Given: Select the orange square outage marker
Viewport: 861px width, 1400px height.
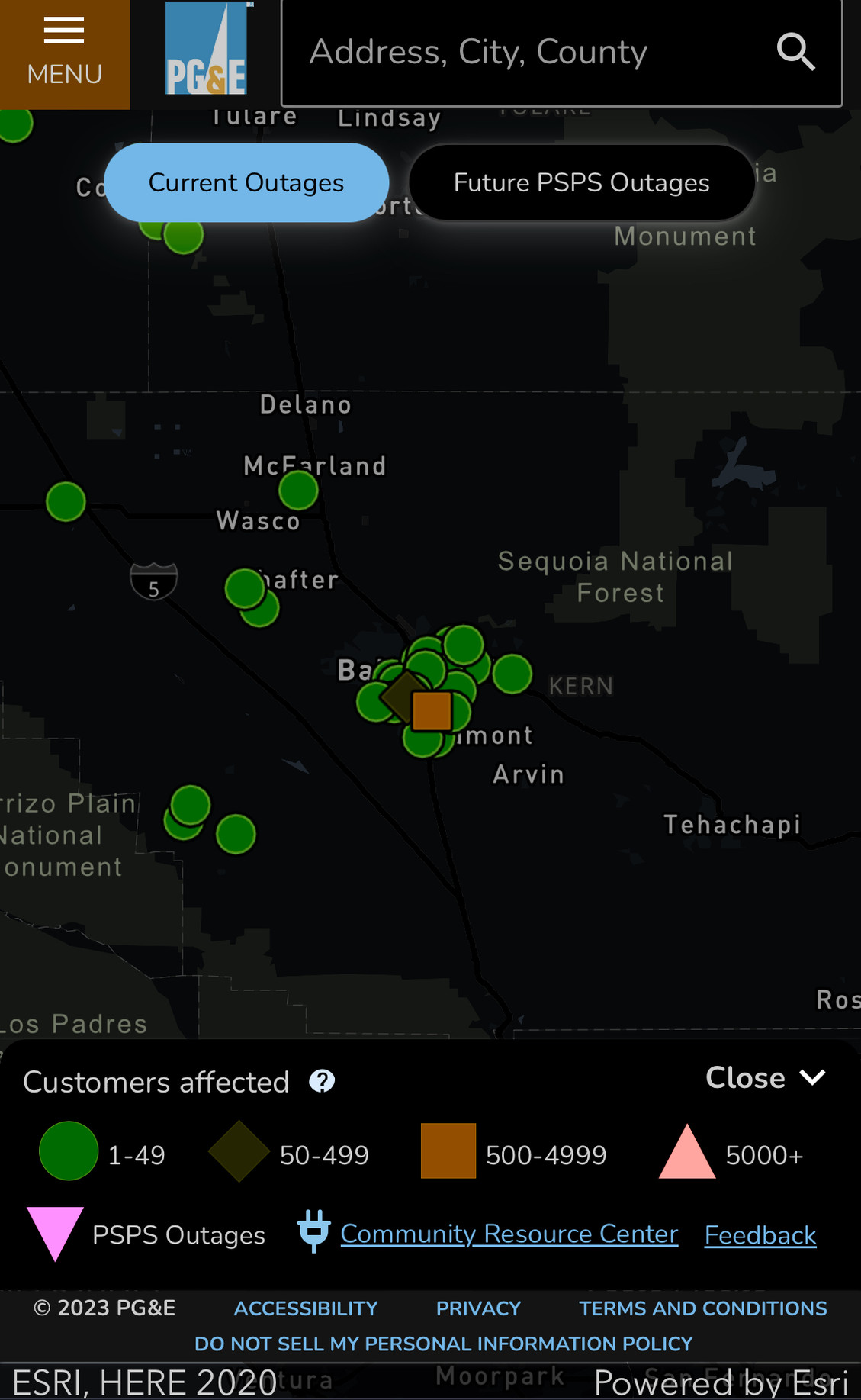Looking at the screenshot, I should [432, 710].
